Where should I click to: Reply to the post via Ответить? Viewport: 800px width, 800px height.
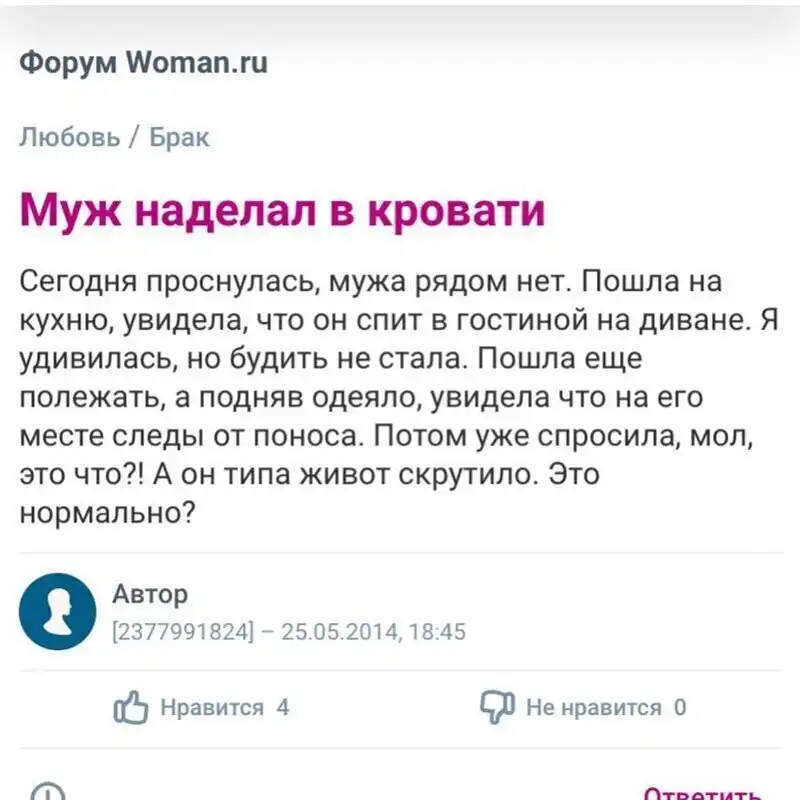[702, 792]
